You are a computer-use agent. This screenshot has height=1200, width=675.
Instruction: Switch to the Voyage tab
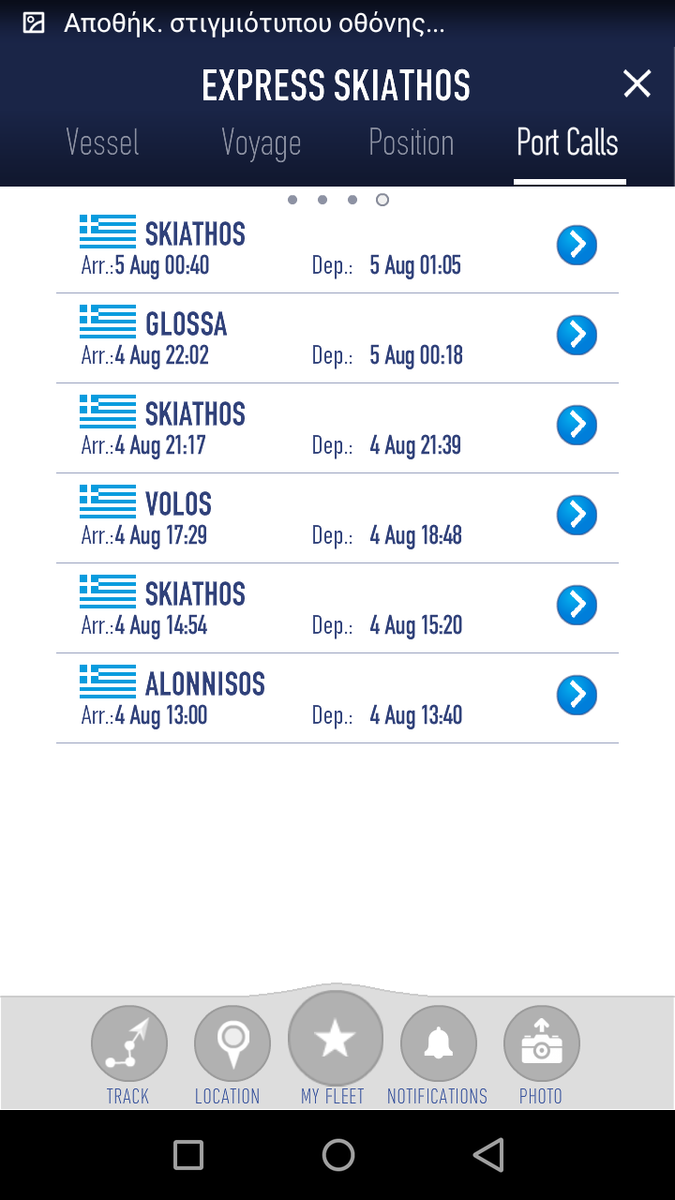(x=261, y=143)
